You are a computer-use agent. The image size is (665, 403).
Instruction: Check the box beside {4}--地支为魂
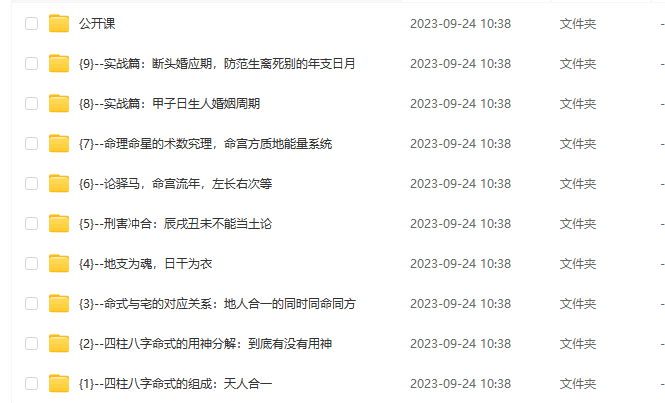point(31,263)
